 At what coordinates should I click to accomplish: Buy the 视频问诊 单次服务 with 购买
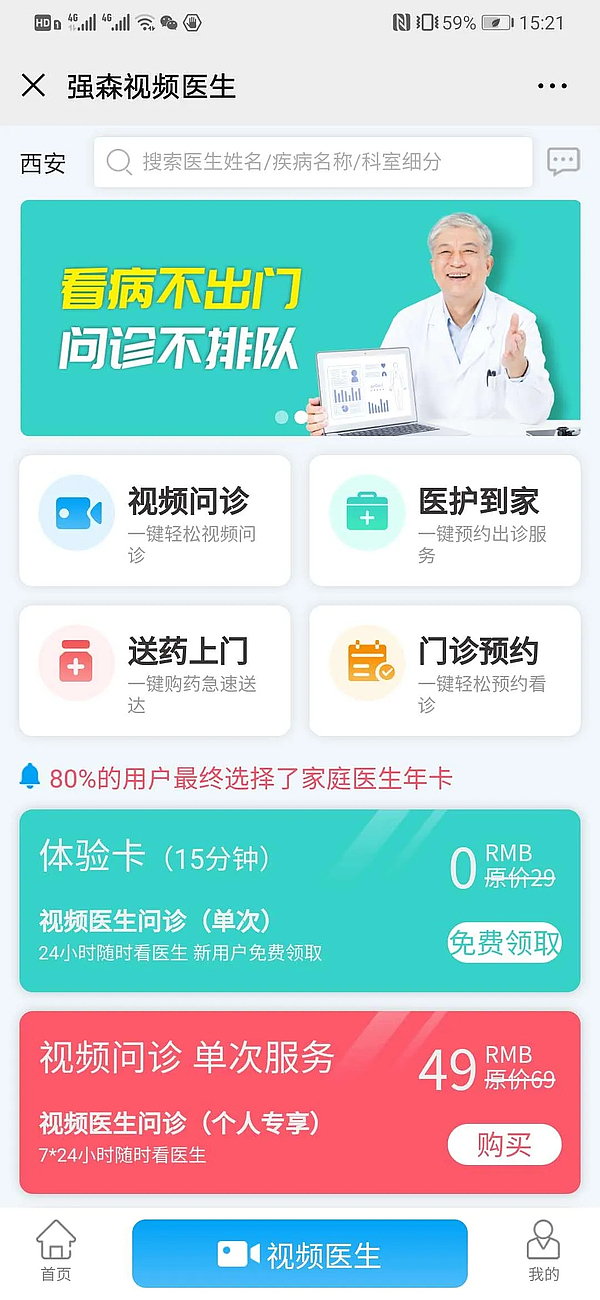point(504,1145)
